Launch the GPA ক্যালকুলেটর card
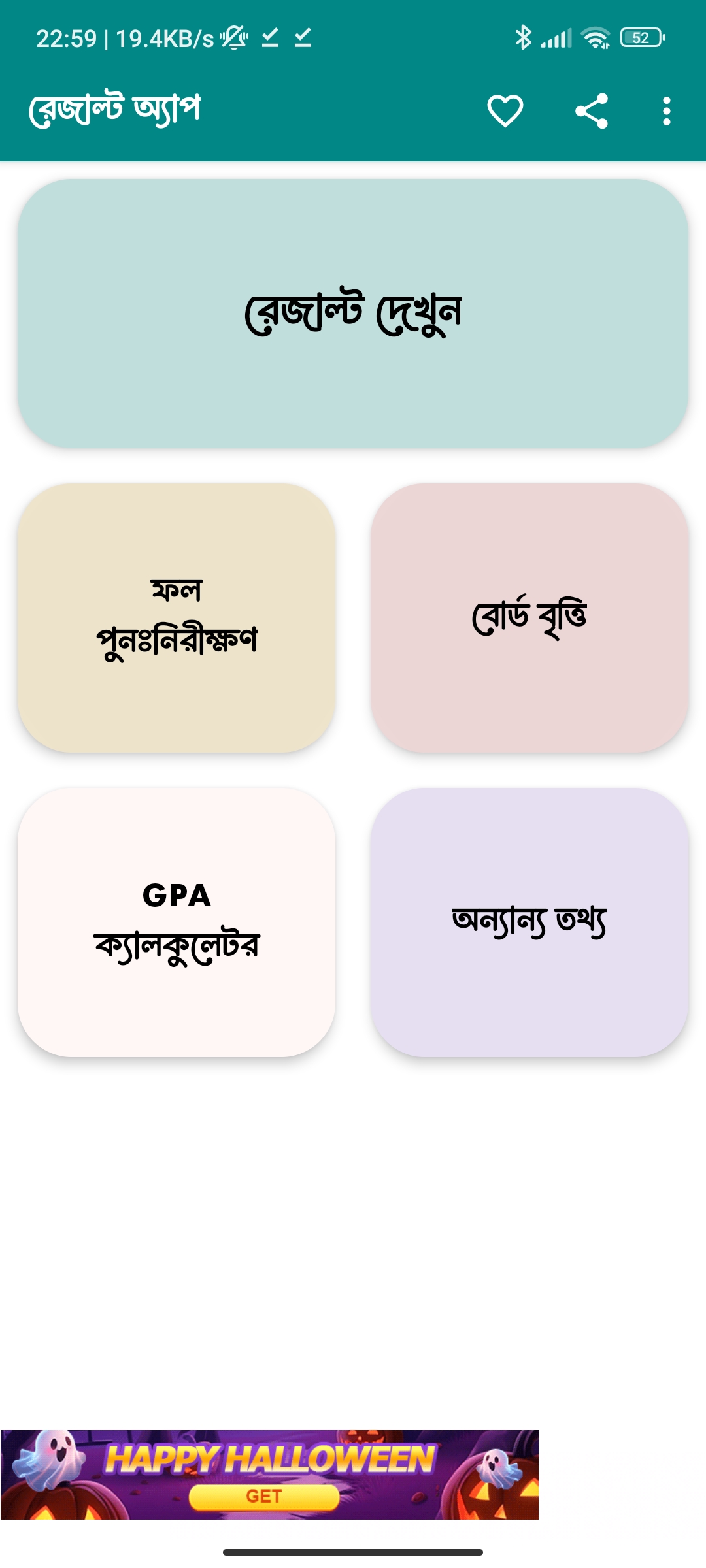 point(176,923)
